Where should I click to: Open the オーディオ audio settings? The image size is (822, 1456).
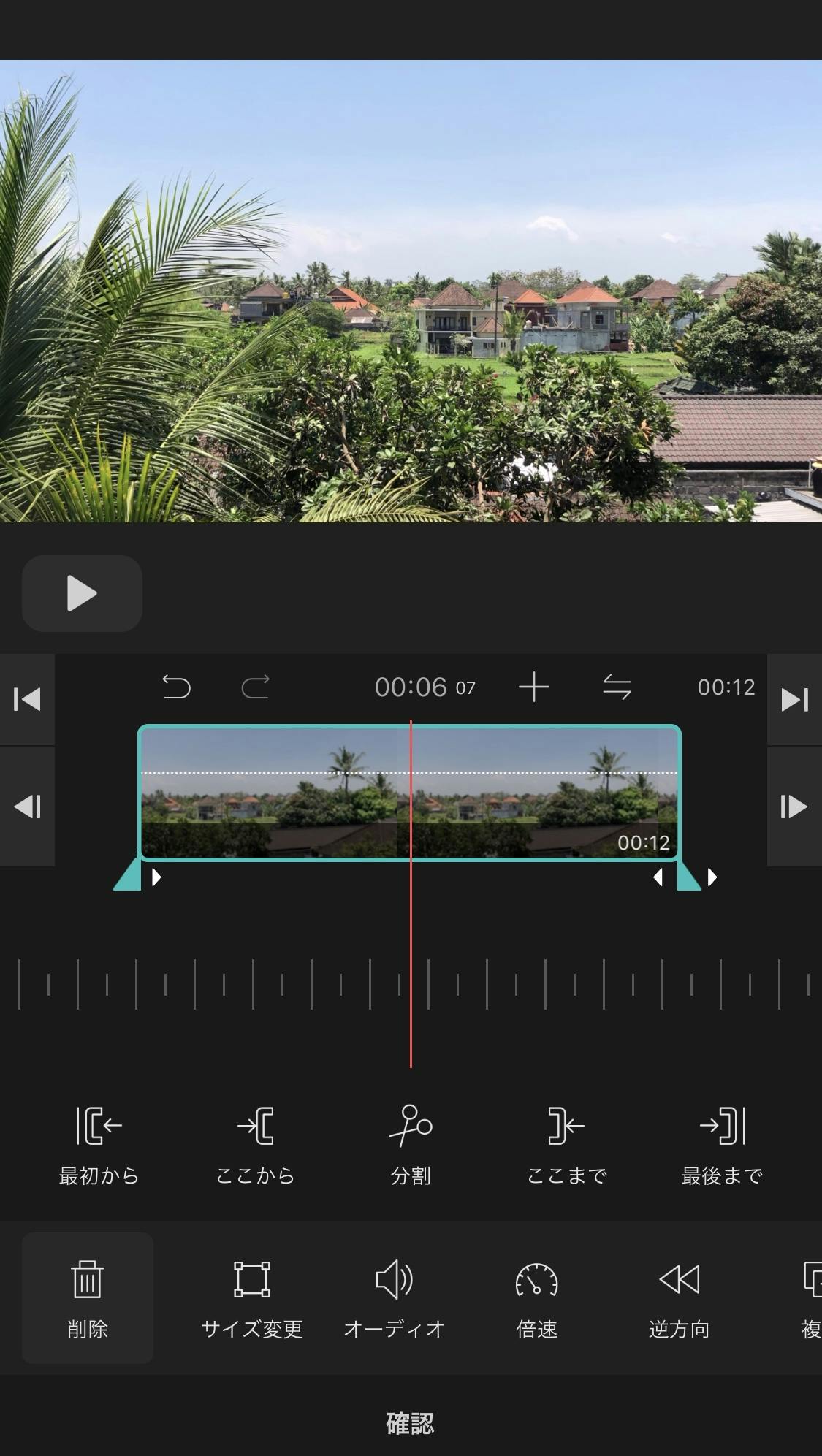(394, 1298)
